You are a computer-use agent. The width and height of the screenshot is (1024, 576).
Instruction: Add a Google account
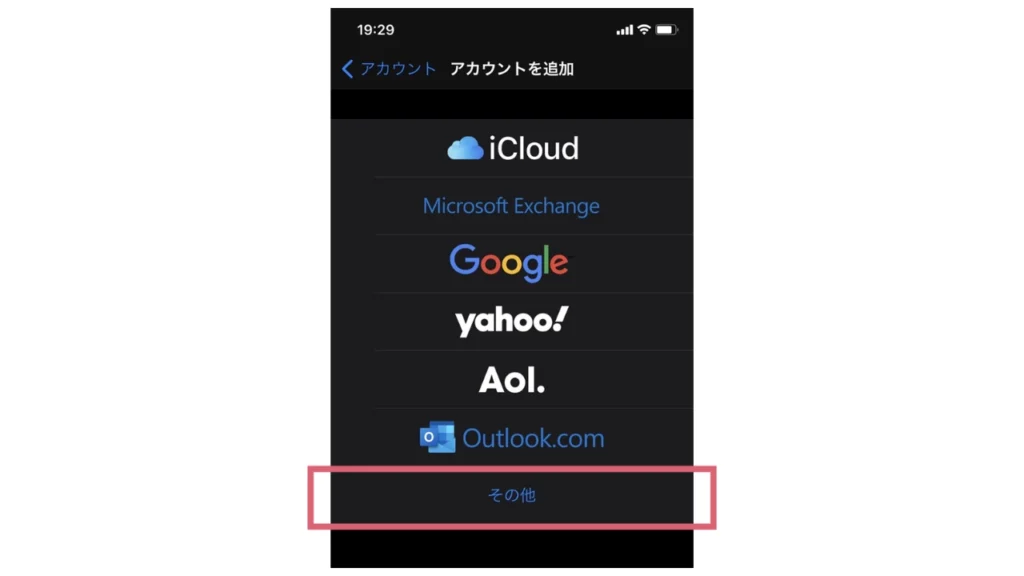[x=509, y=262]
